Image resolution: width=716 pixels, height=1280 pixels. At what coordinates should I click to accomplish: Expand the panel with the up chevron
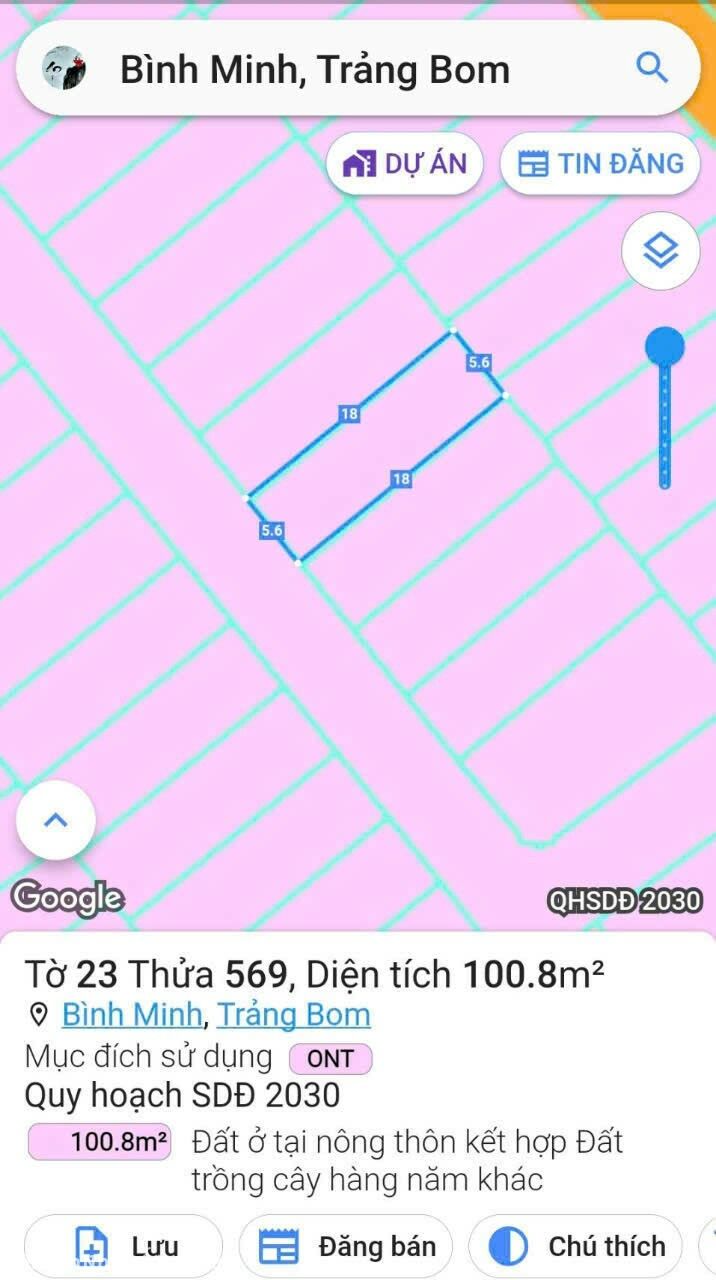56,820
